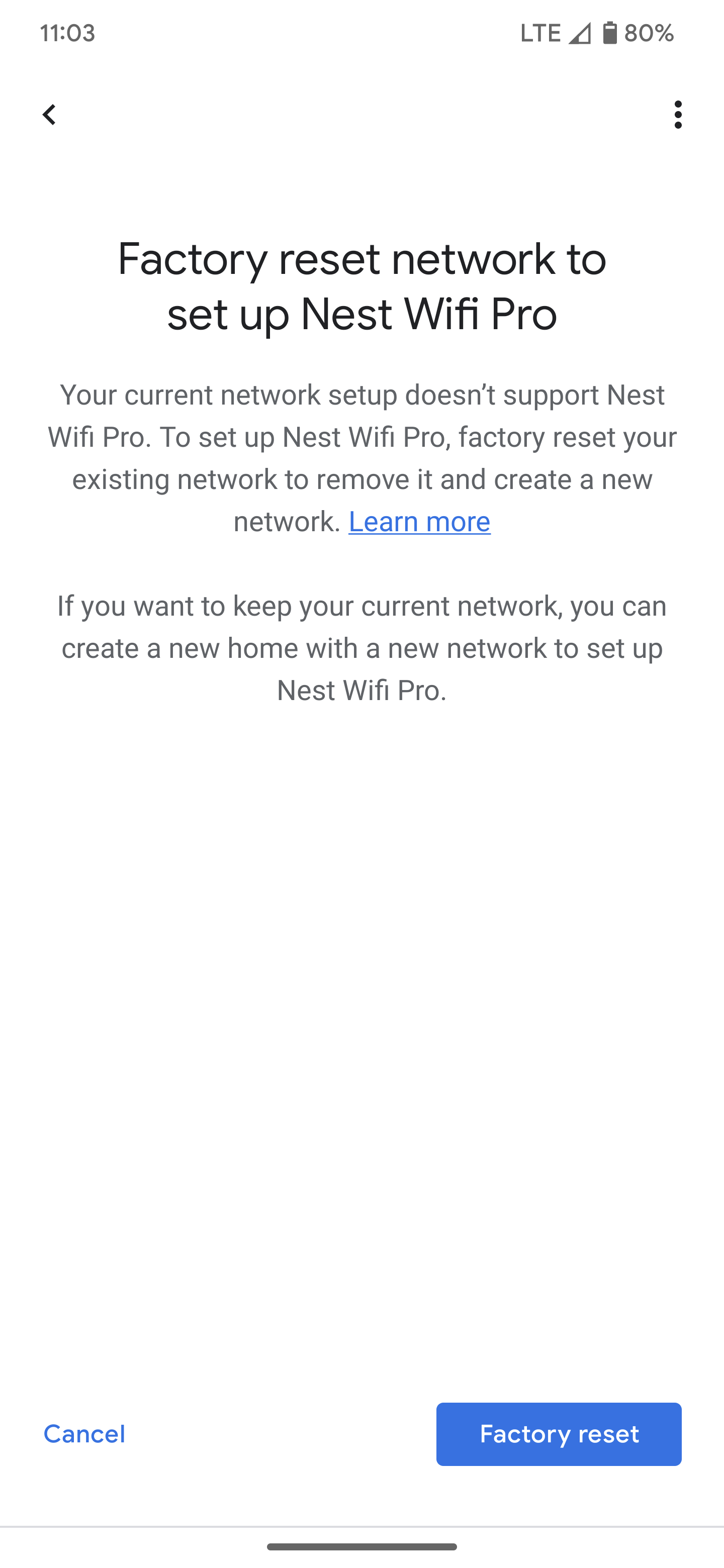Follow the Learn more link
The height and width of the screenshot is (1568, 724).
pyautogui.click(x=419, y=522)
